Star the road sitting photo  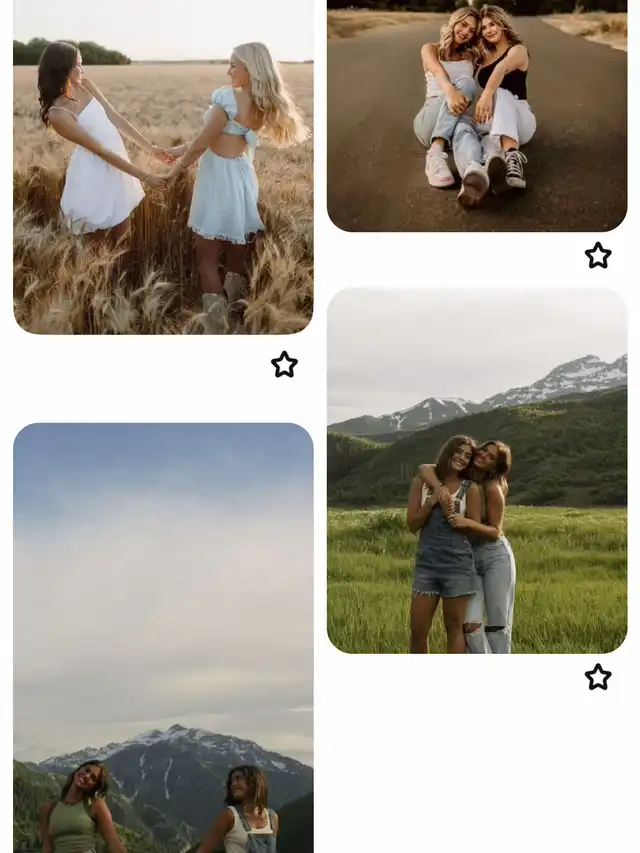[598, 256]
